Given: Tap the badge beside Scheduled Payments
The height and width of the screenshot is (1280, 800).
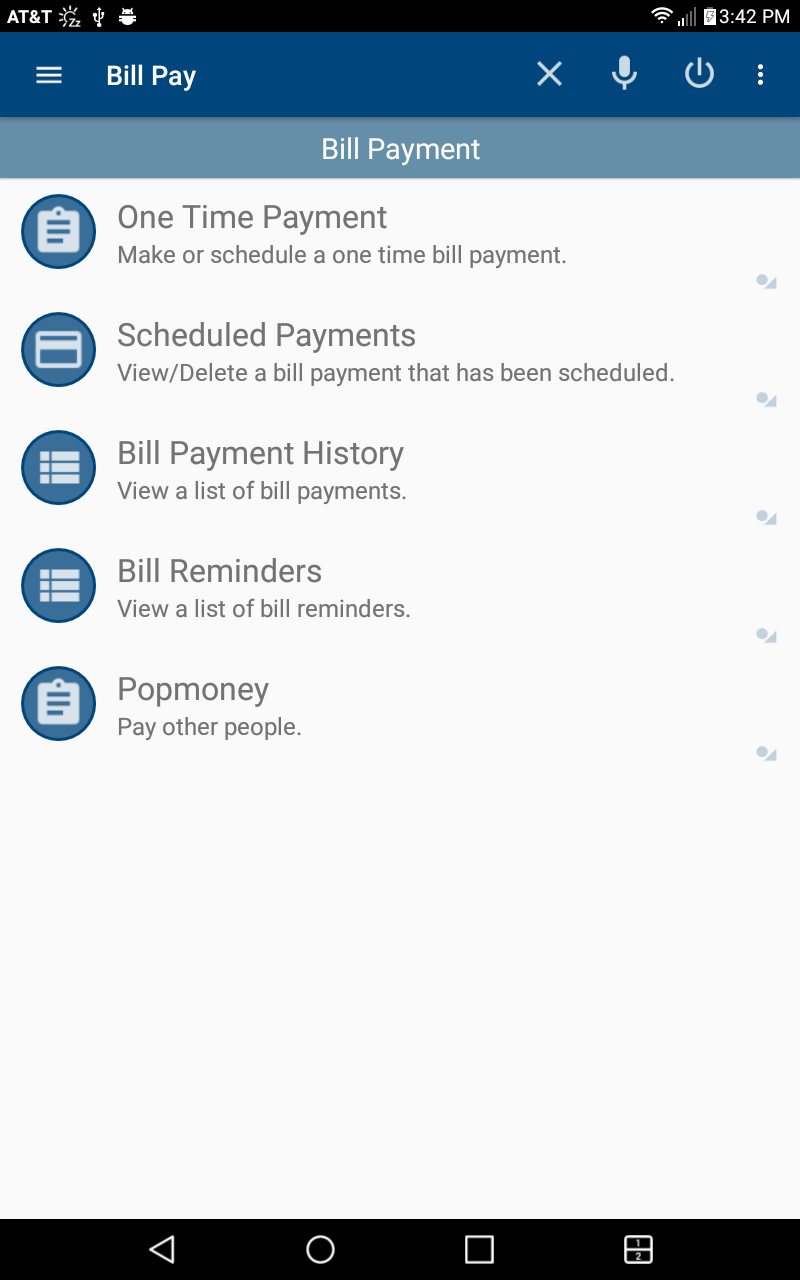Looking at the screenshot, I should pos(766,399).
